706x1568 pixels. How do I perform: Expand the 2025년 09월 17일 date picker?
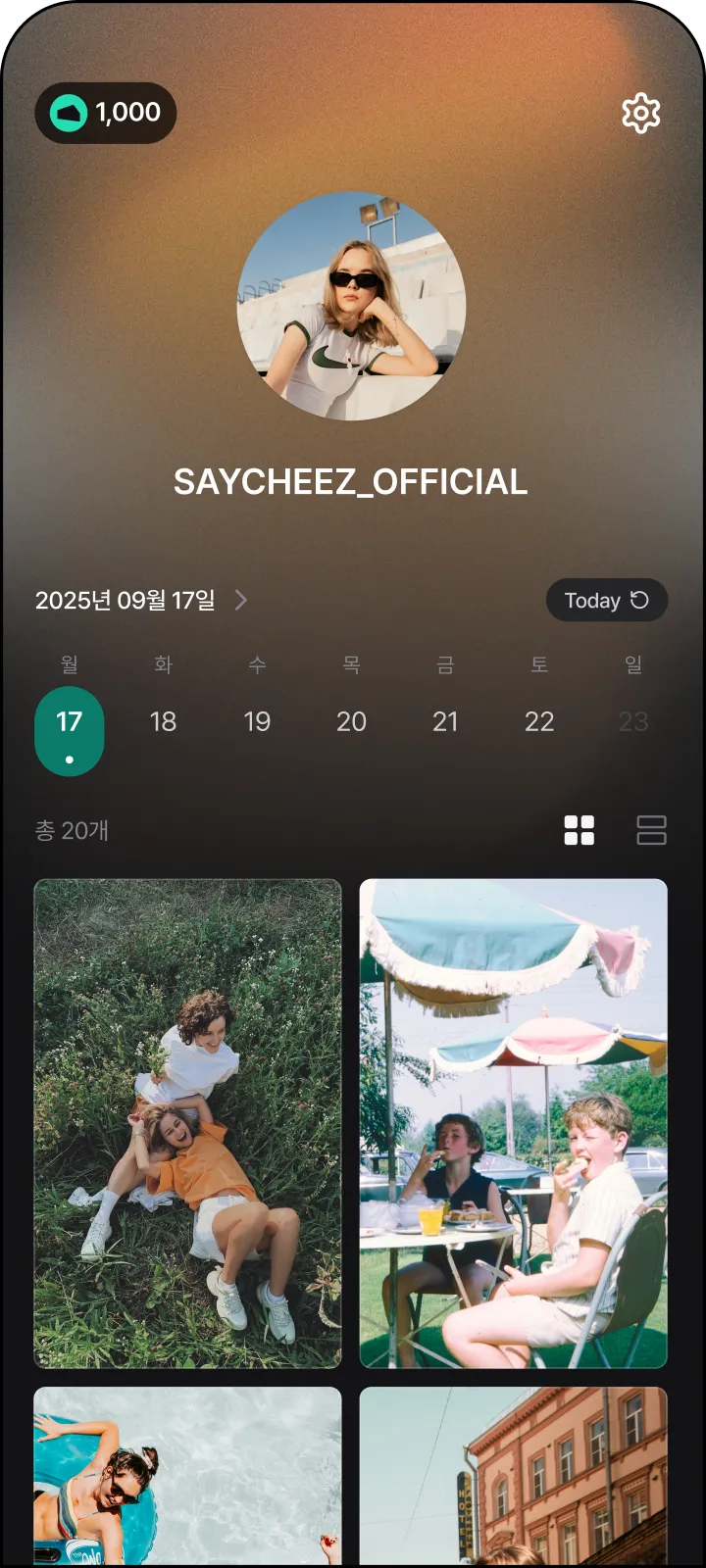(x=142, y=600)
